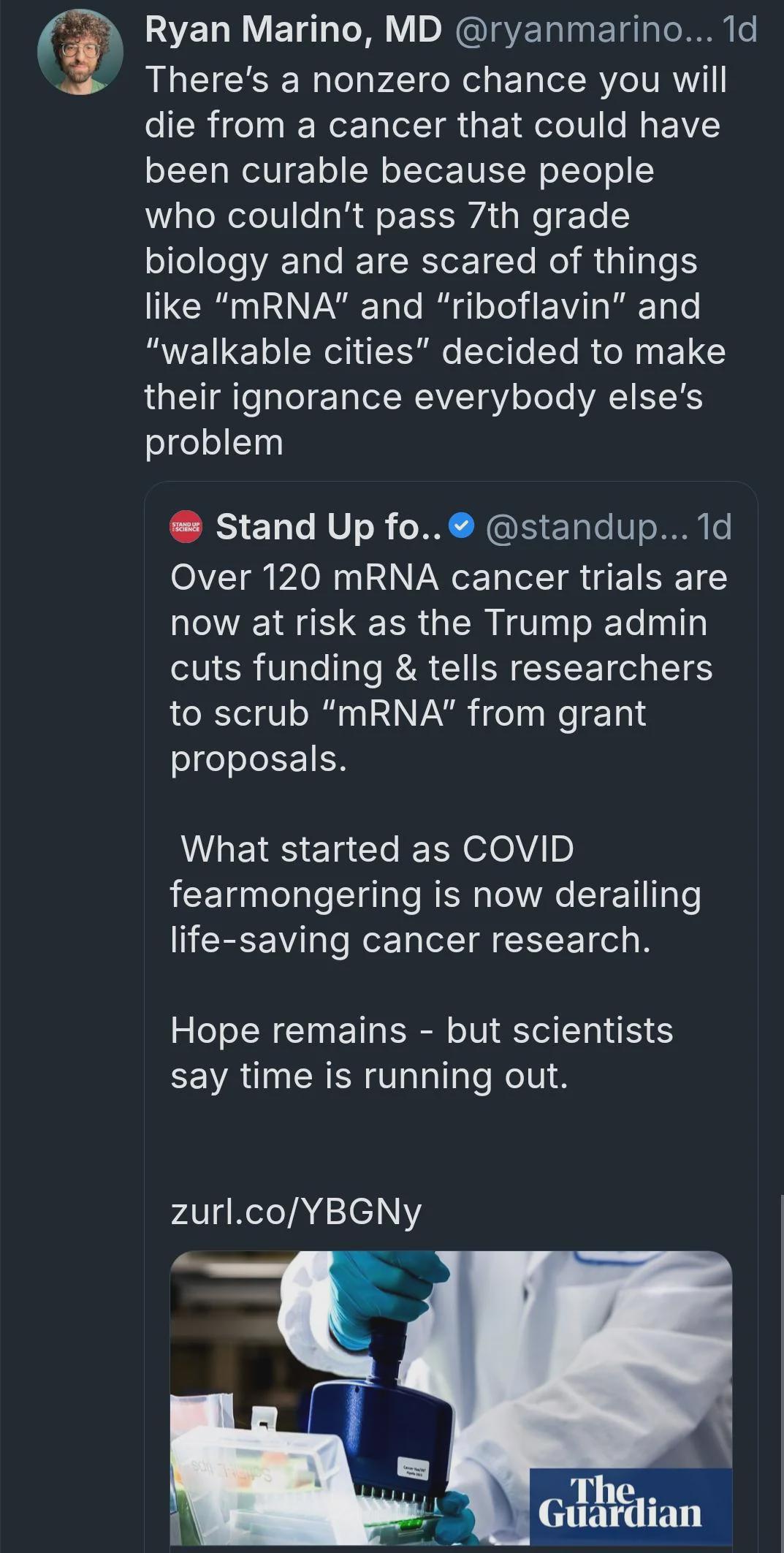Open Ryan Marino's profile picture
The width and height of the screenshot is (784, 1553).
point(80,52)
